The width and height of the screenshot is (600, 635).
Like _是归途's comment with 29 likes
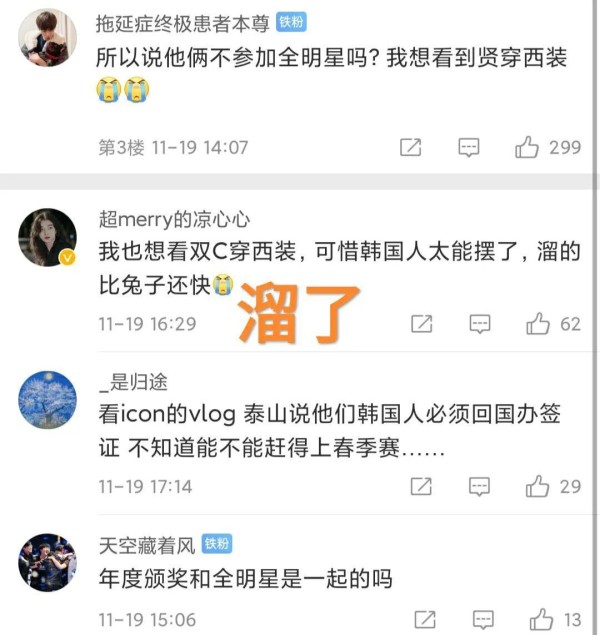tap(539, 487)
